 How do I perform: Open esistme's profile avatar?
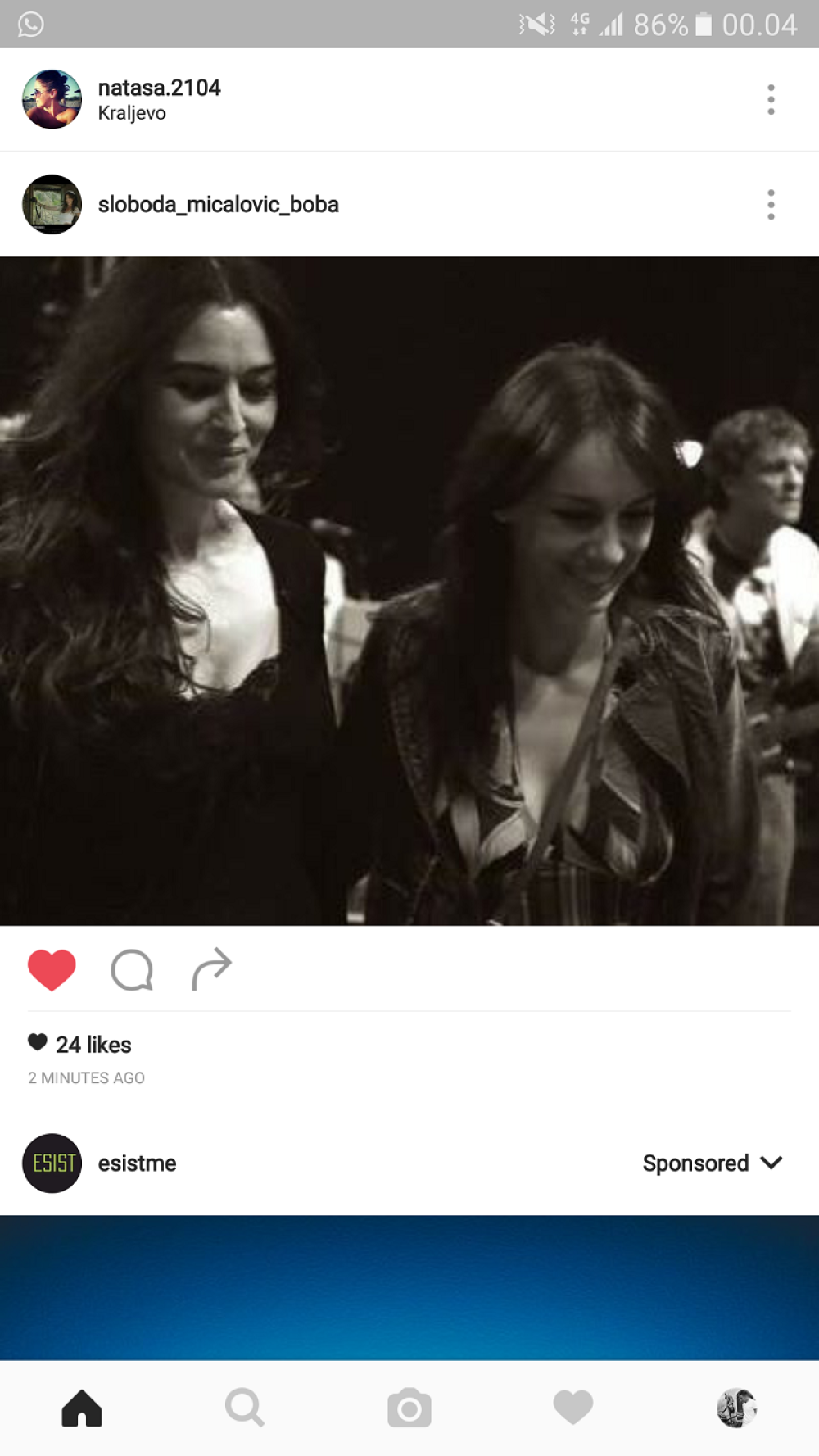coord(52,1163)
